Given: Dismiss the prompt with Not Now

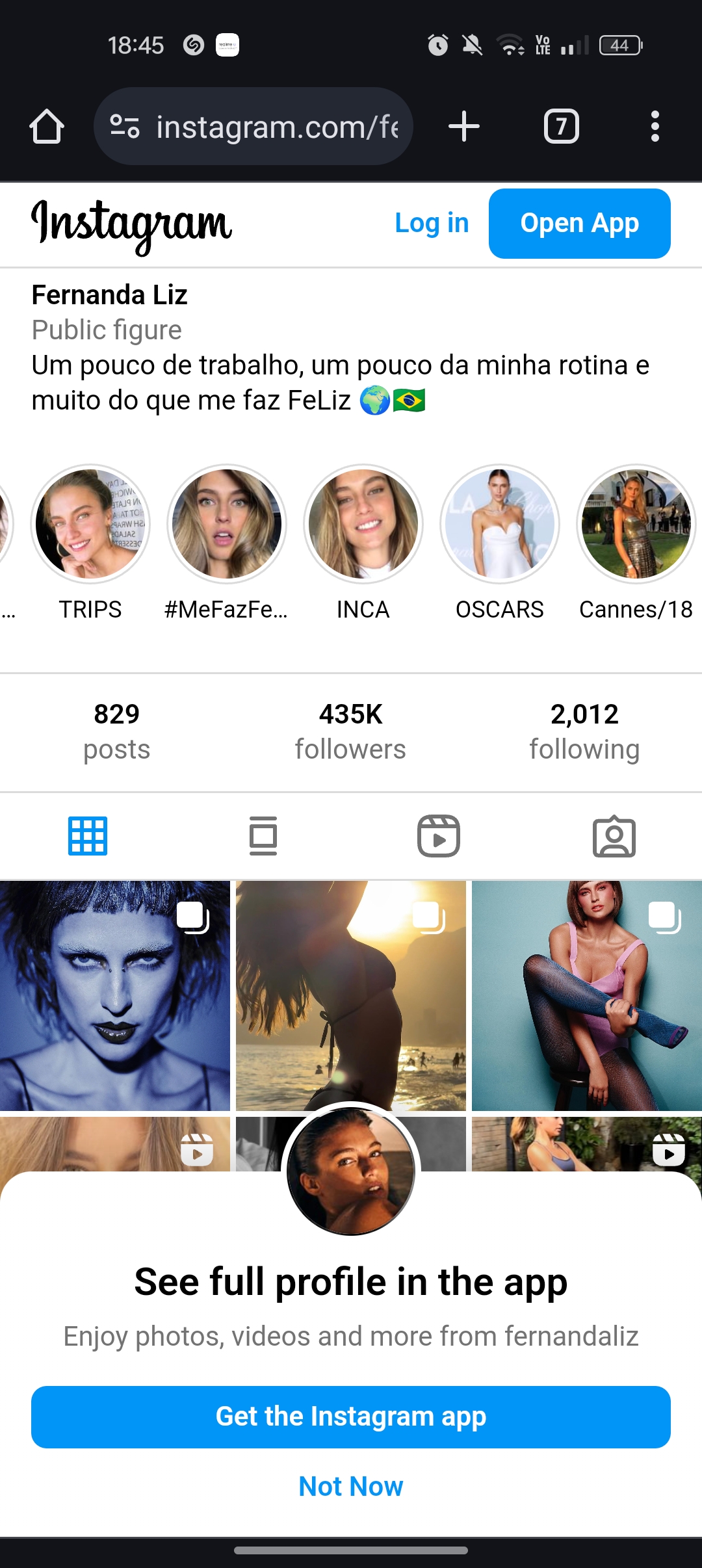Looking at the screenshot, I should point(351,1487).
